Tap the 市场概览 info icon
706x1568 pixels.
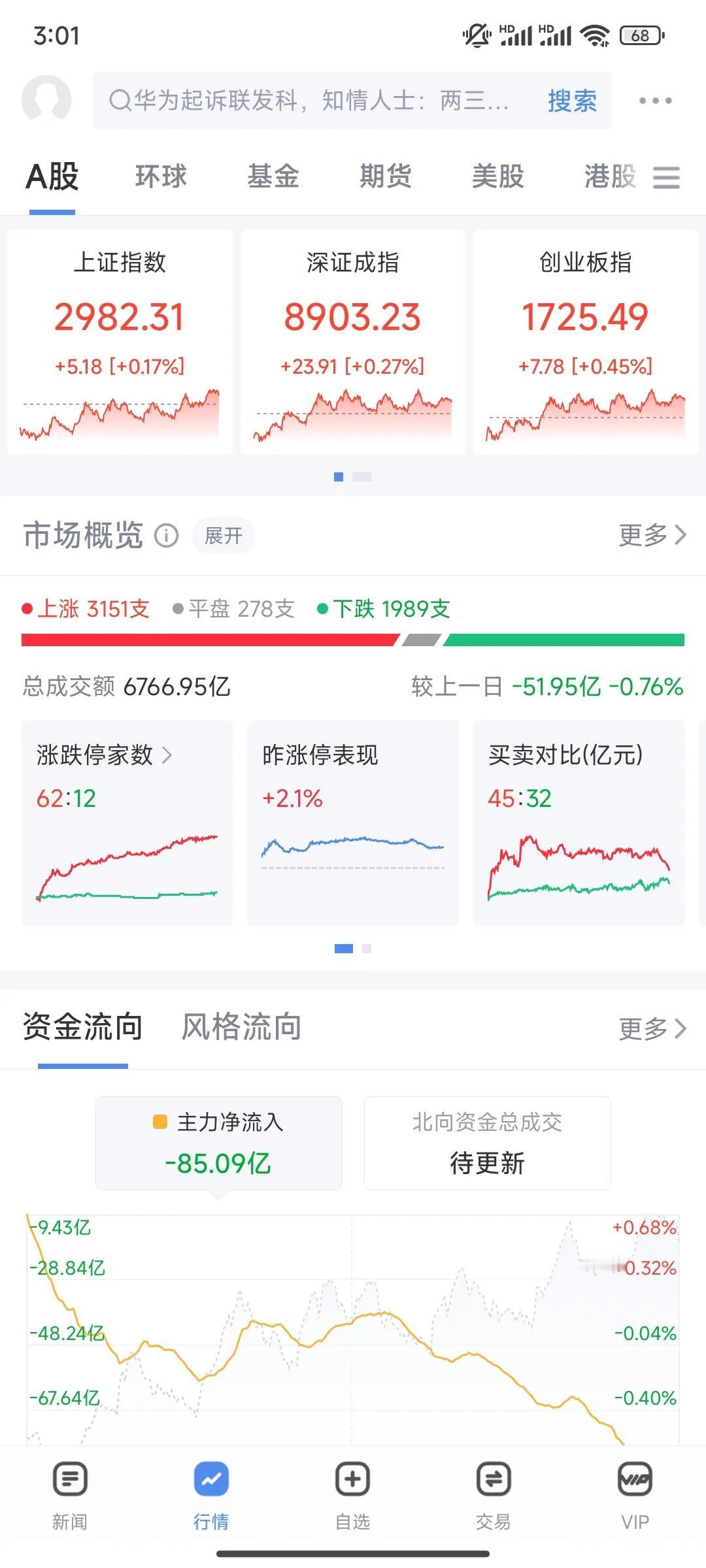[x=167, y=536]
